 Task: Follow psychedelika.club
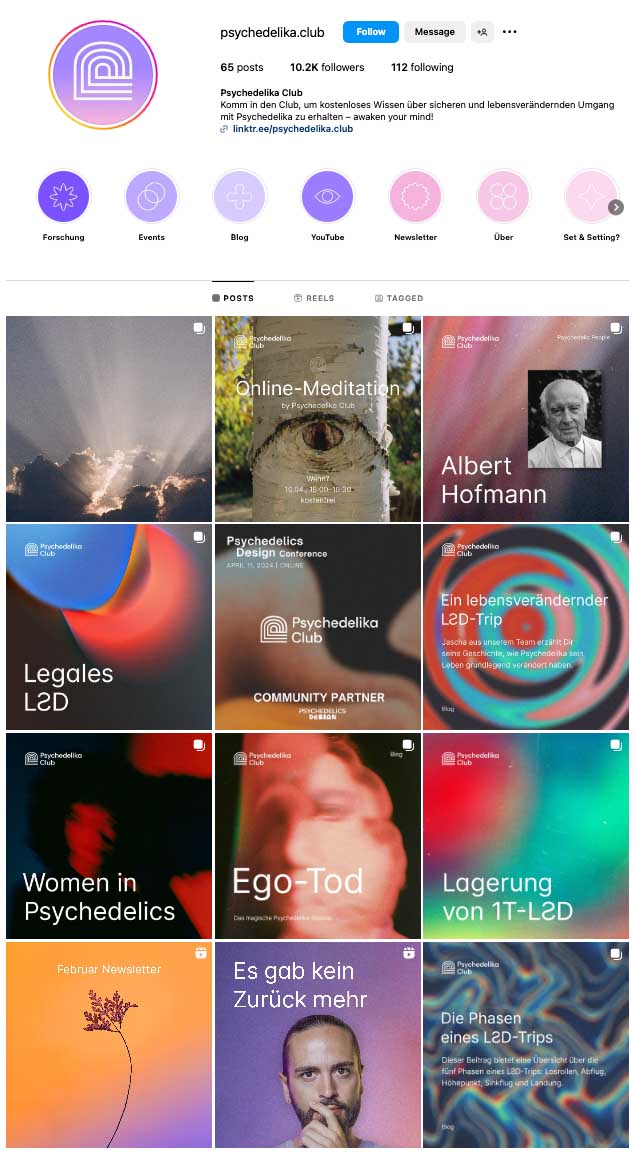point(370,32)
